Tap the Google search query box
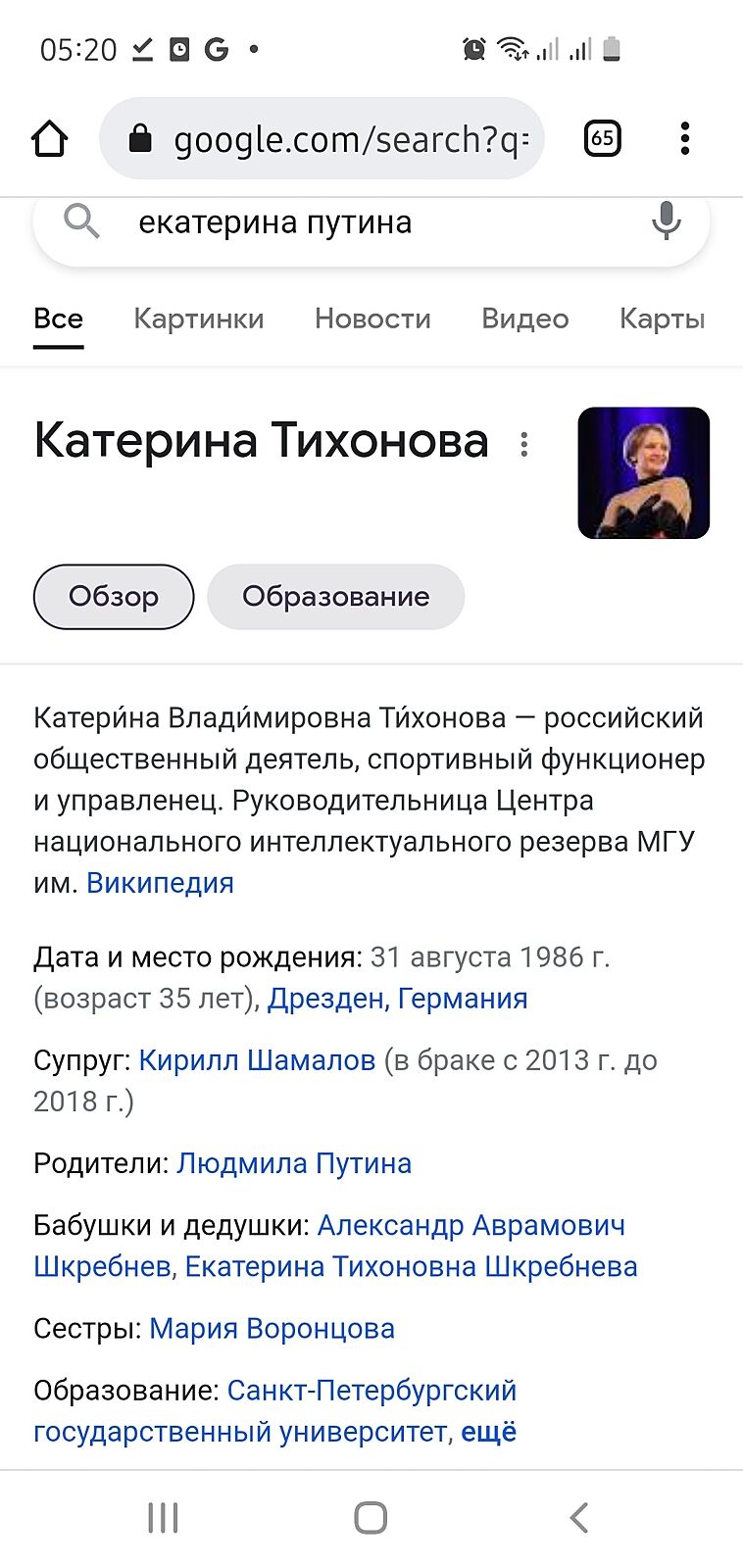The height and width of the screenshot is (1568, 743). coord(372,223)
